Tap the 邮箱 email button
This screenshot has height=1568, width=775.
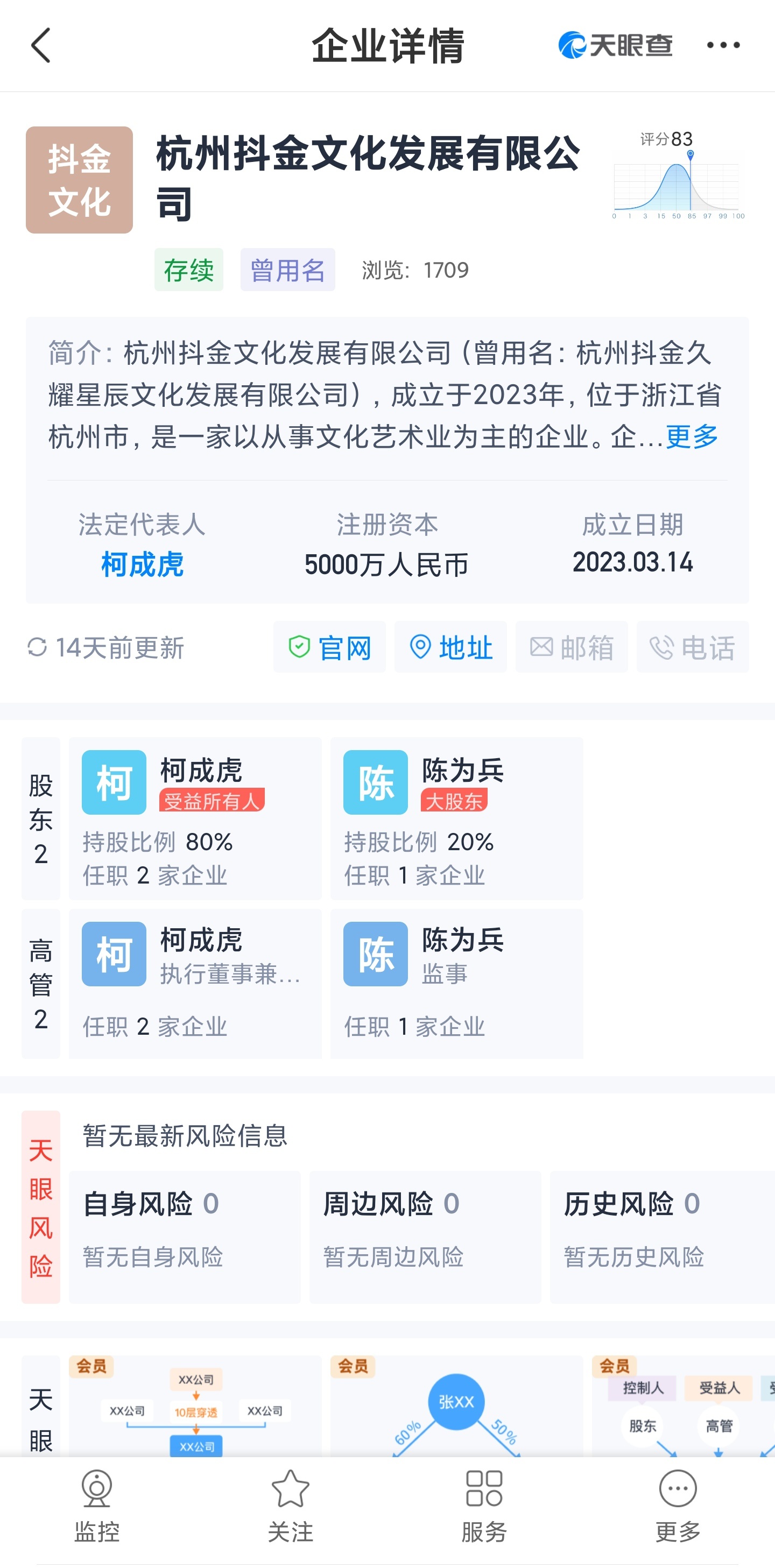(572, 647)
